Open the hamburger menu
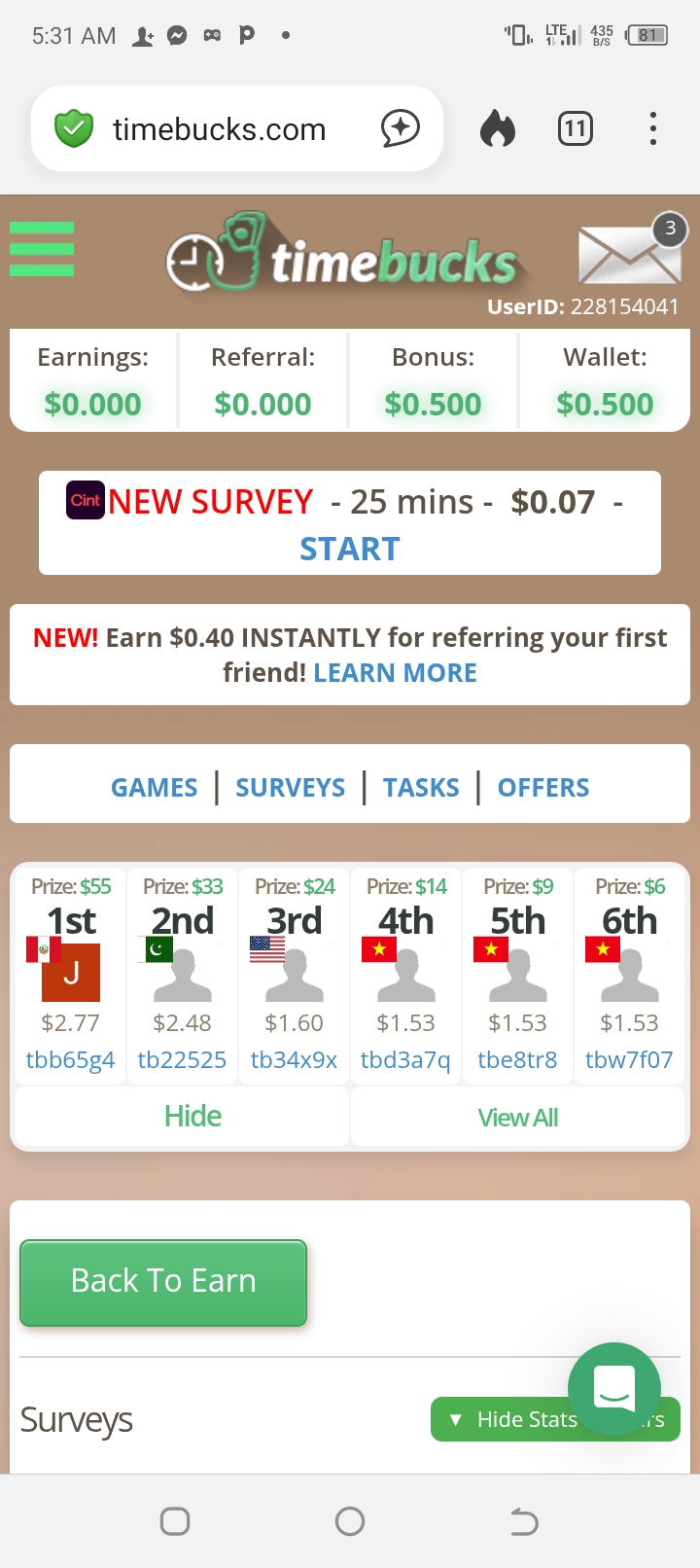 [42, 249]
